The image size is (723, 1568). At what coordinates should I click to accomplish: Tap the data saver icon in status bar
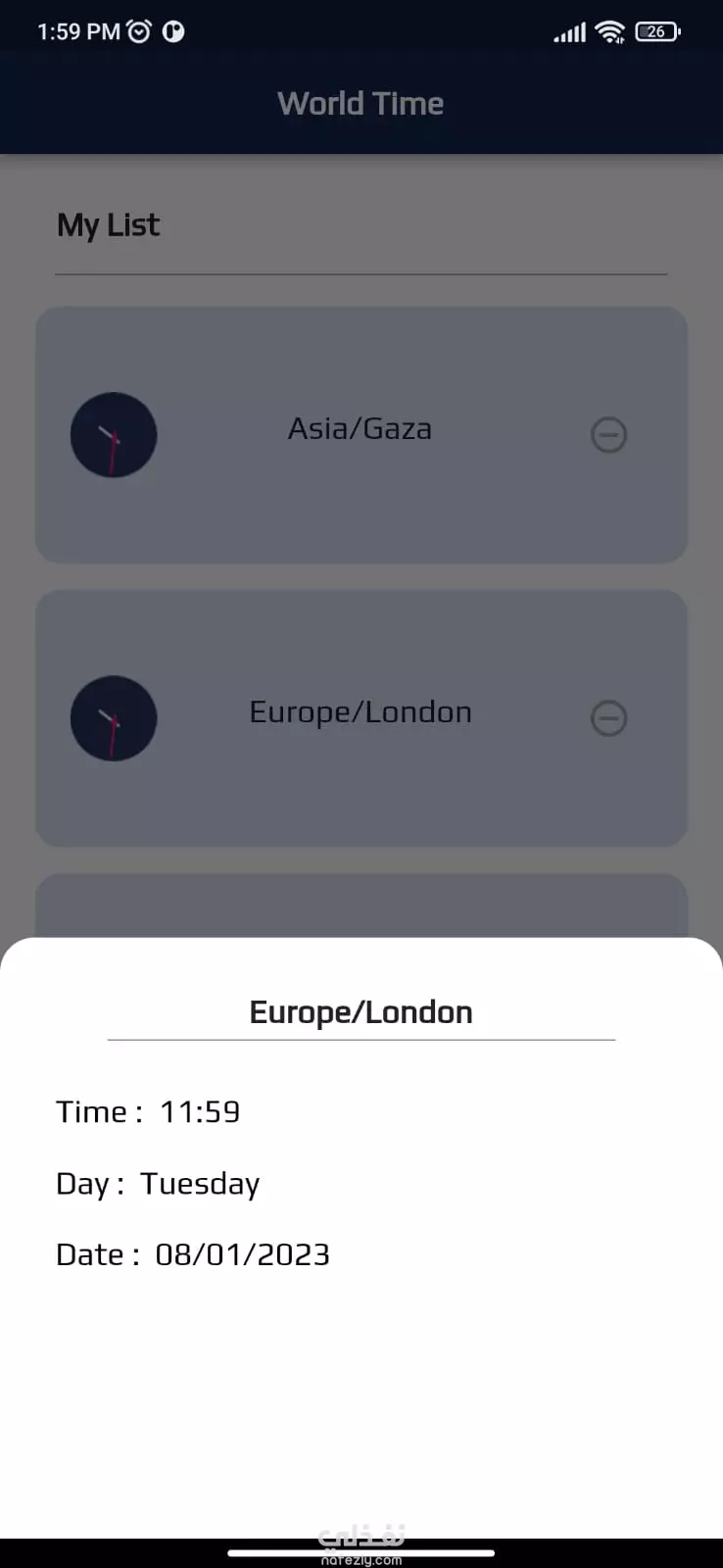(173, 30)
